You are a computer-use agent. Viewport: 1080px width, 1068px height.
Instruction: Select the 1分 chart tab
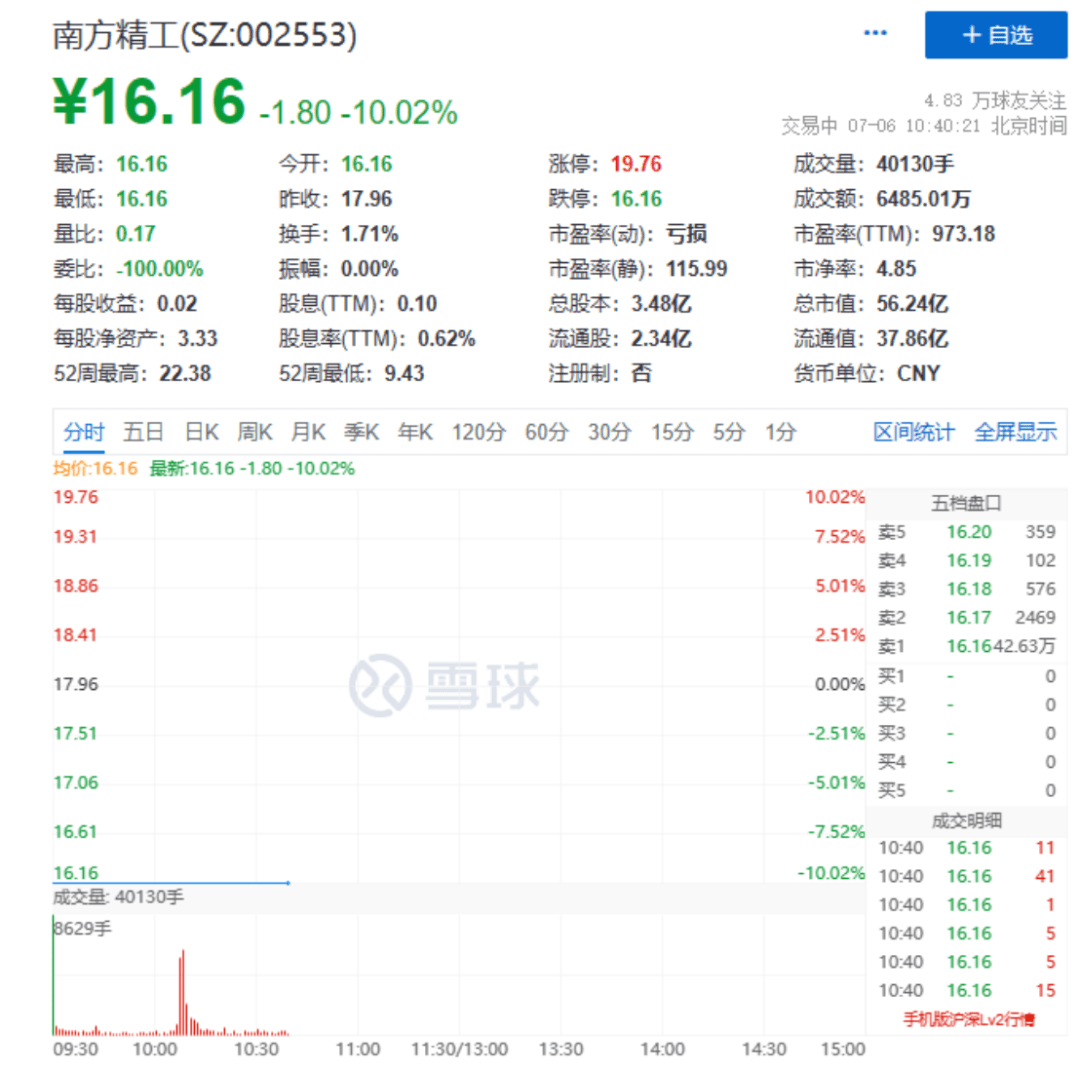[x=781, y=433]
